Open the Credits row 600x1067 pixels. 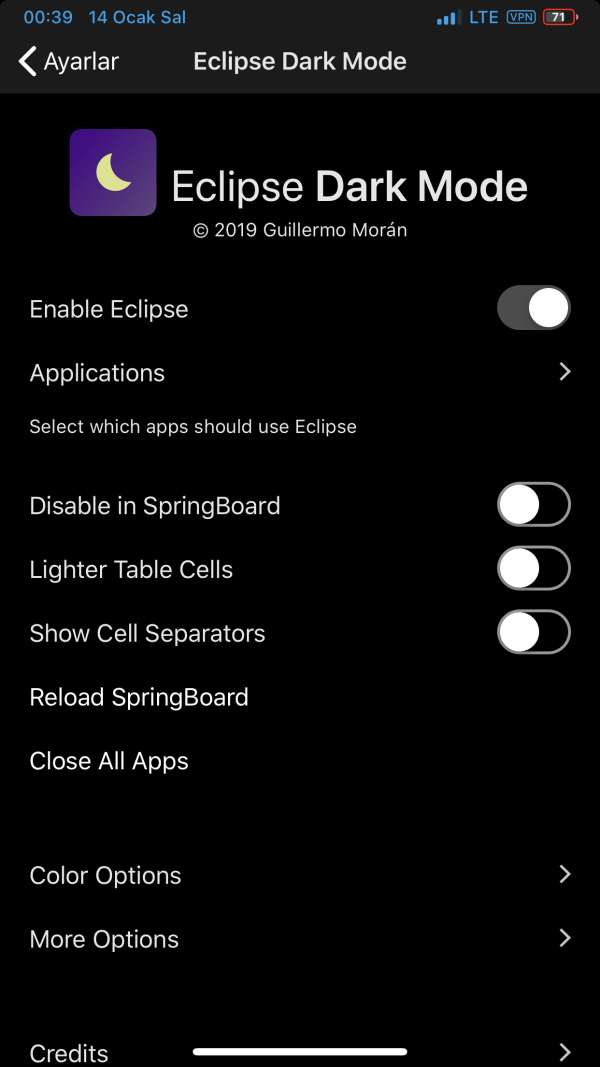pos(300,1051)
